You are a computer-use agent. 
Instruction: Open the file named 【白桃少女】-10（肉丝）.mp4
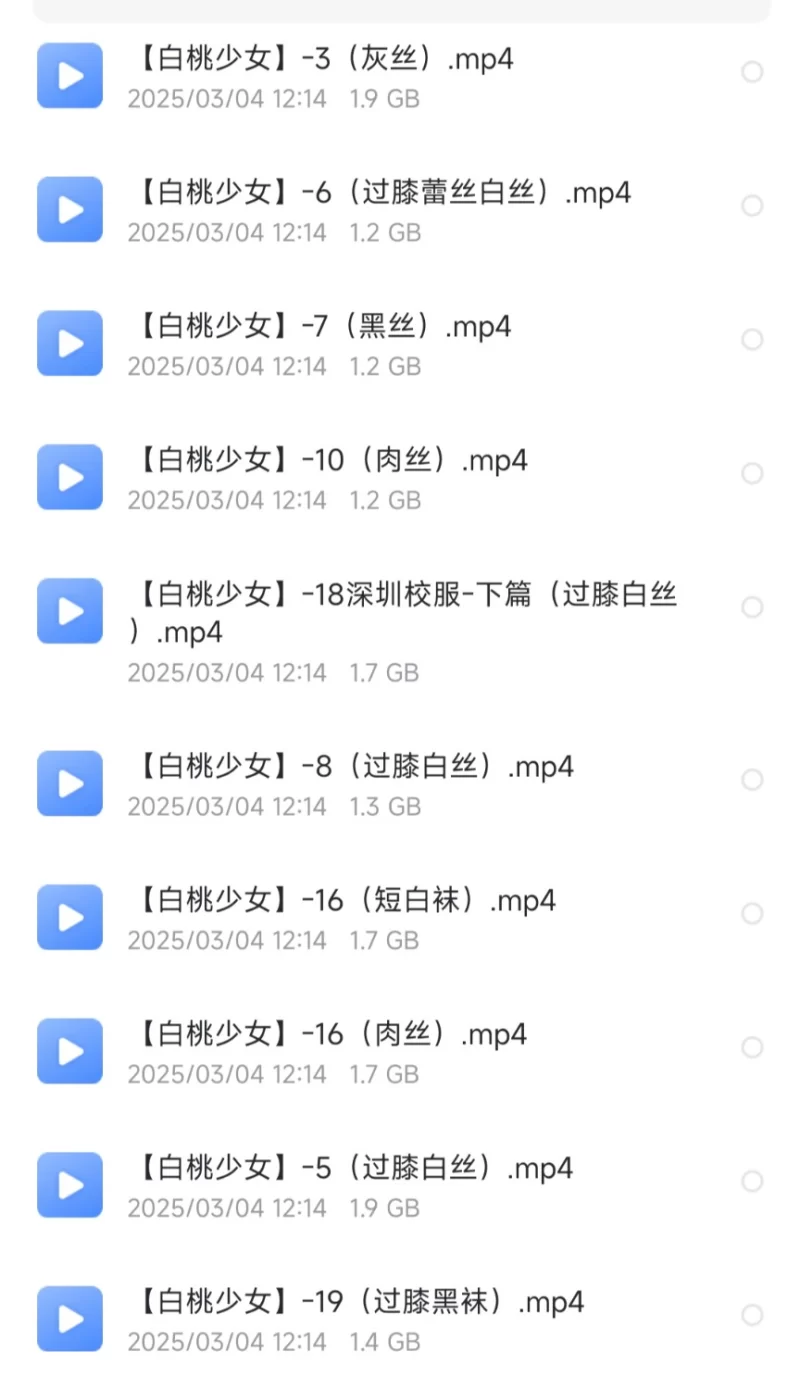click(x=330, y=460)
